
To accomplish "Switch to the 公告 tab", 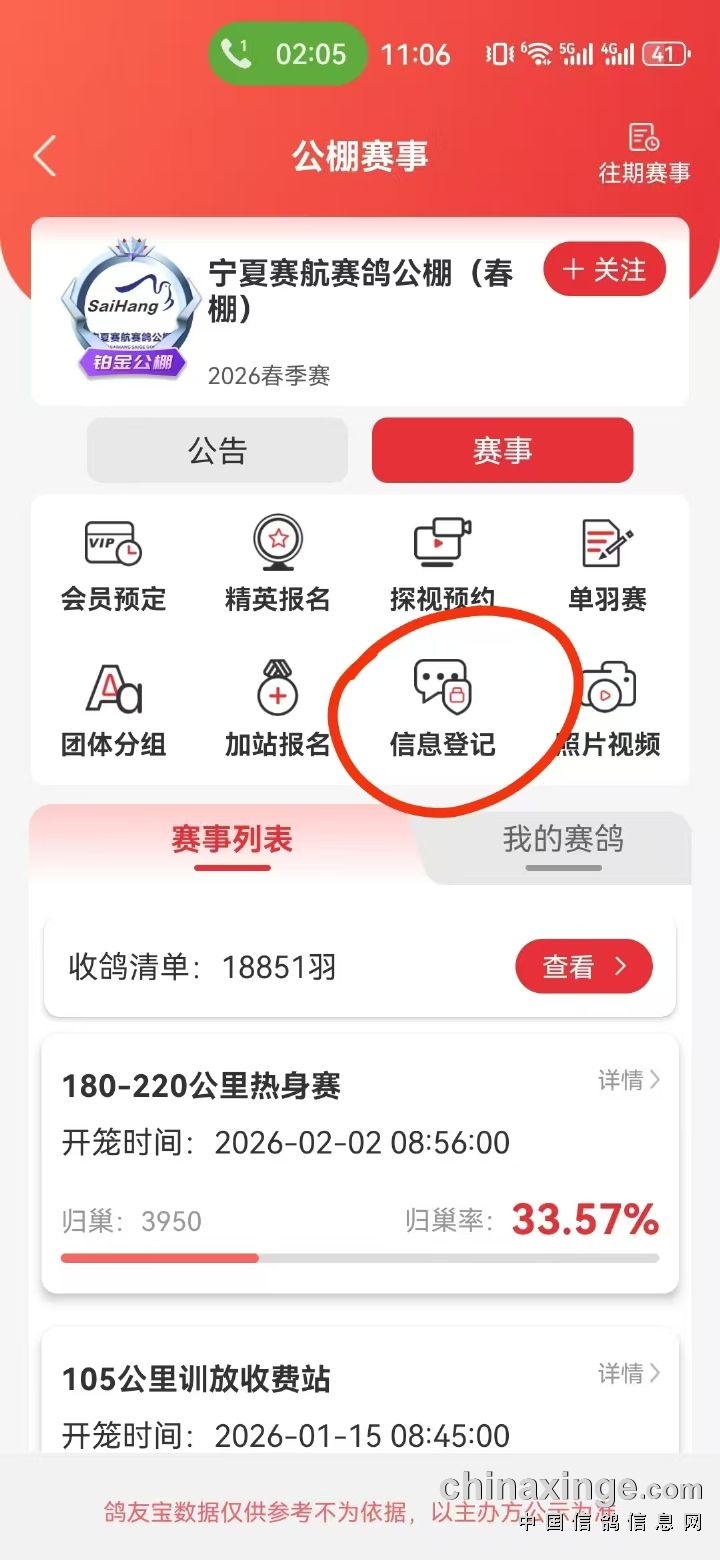I will coord(217,450).
